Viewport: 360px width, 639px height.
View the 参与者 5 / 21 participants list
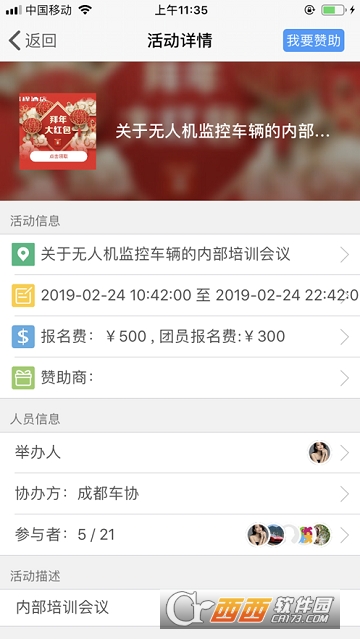(x=180, y=535)
